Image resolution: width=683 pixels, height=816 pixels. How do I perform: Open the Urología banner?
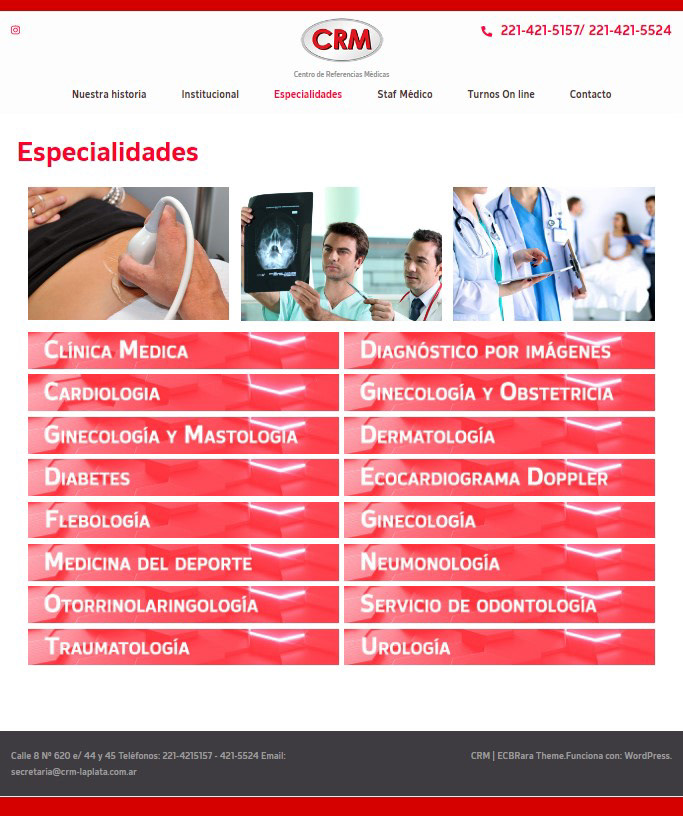click(499, 647)
